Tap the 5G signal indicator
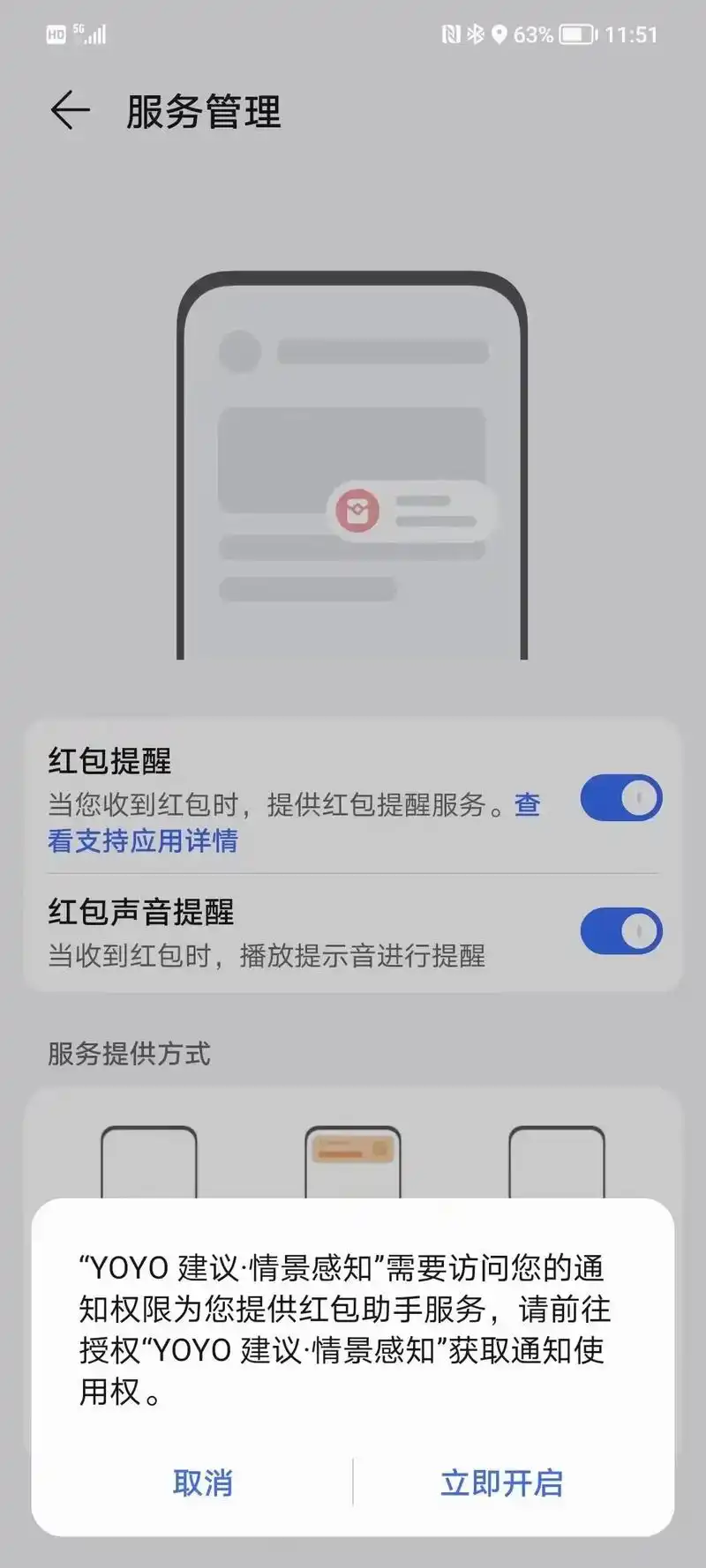Image resolution: width=706 pixels, height=1568 pixels. 88,34
